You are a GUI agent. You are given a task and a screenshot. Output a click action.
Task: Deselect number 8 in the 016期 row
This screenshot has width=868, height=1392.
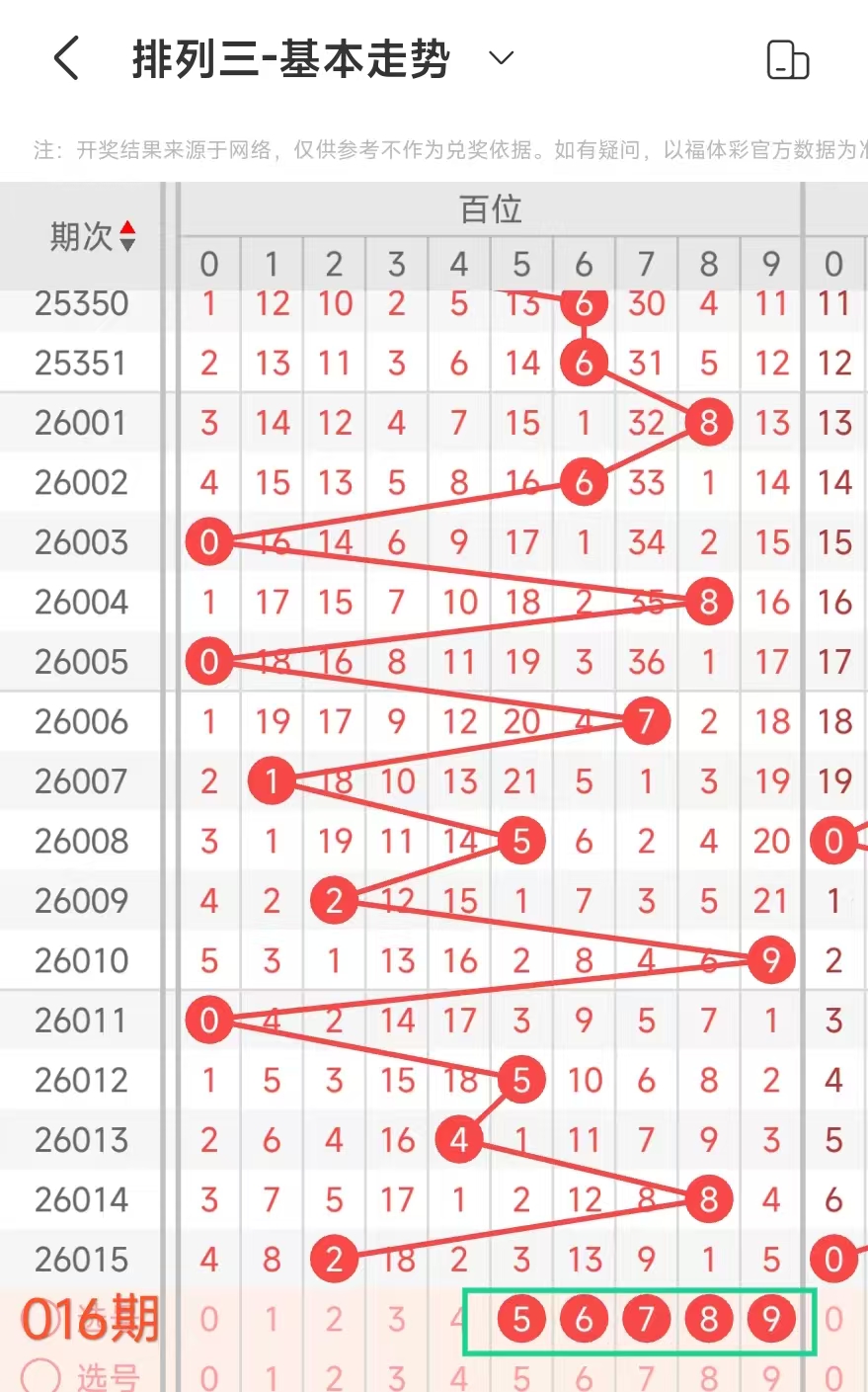708,1319
